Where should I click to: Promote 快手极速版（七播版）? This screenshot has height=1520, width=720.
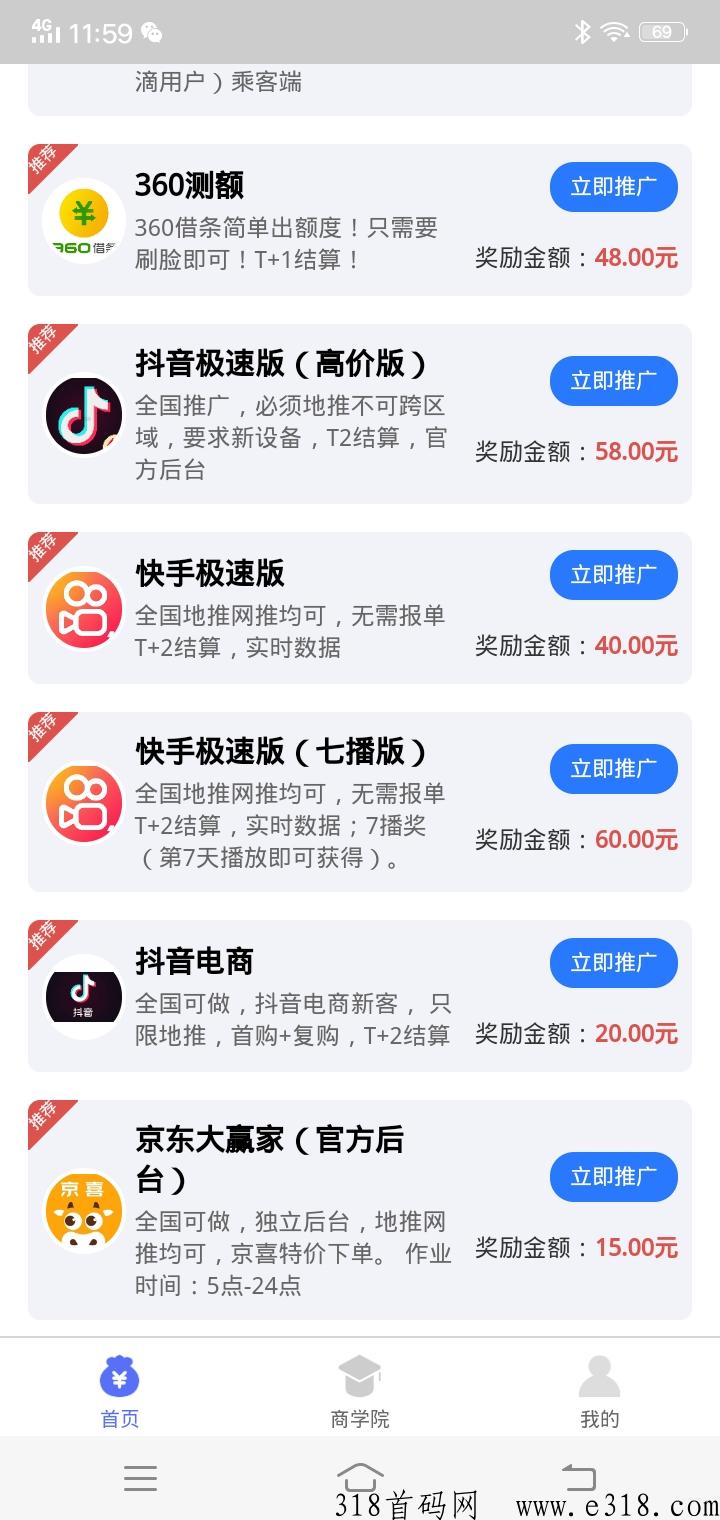tap(614, 769)
